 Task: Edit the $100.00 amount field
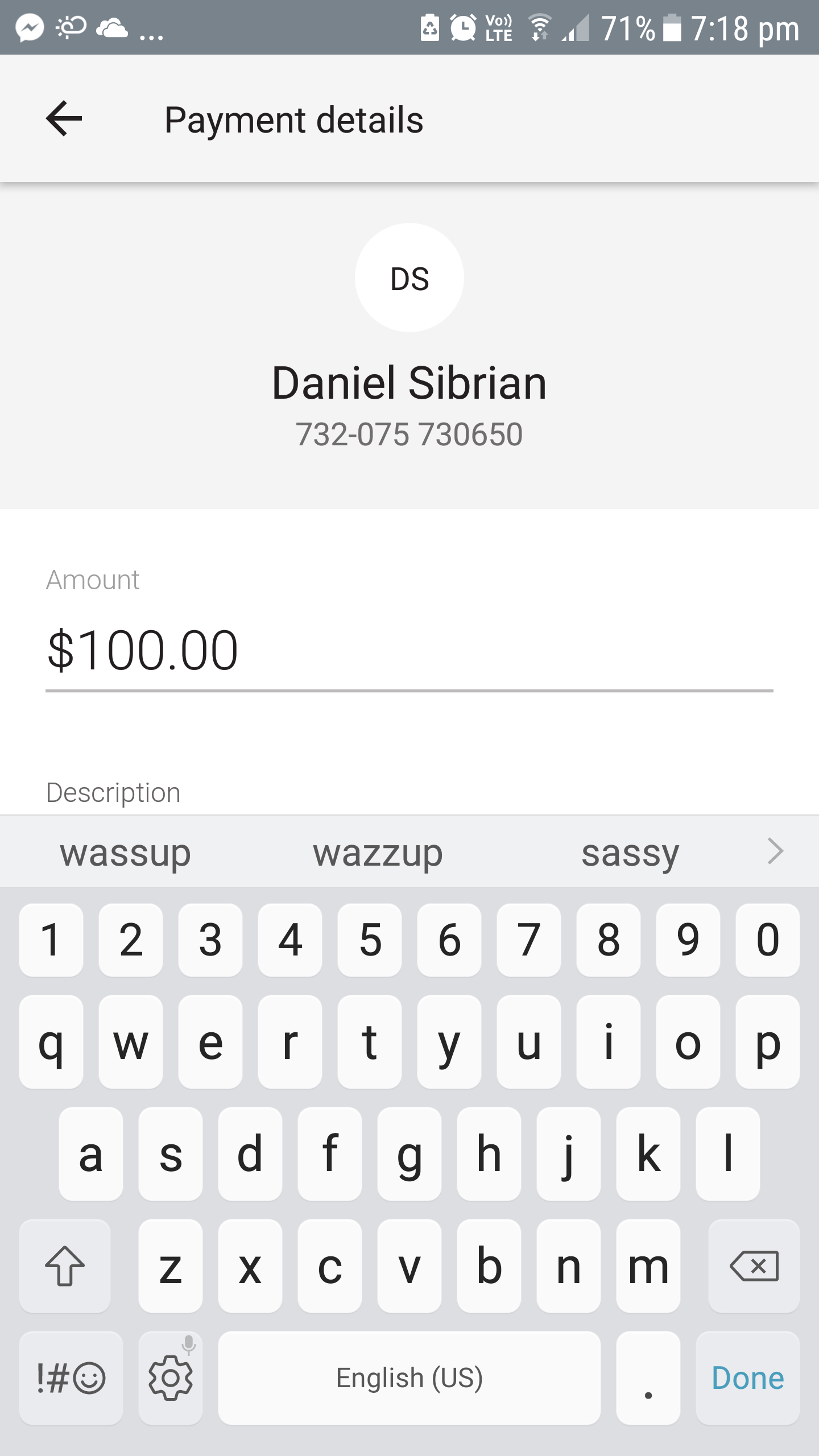(x=408, y=651)
